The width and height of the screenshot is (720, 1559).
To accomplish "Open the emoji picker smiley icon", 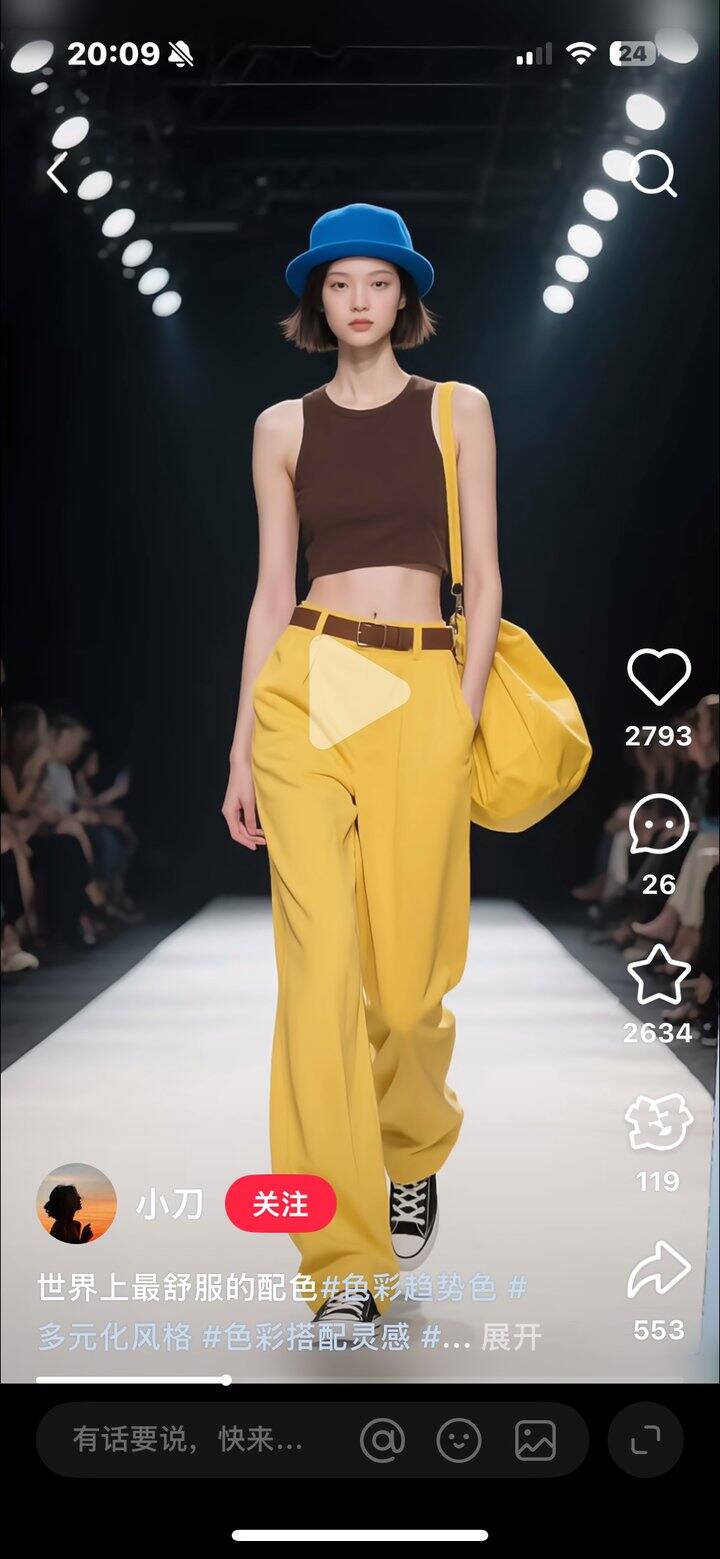I will 459,1441.
